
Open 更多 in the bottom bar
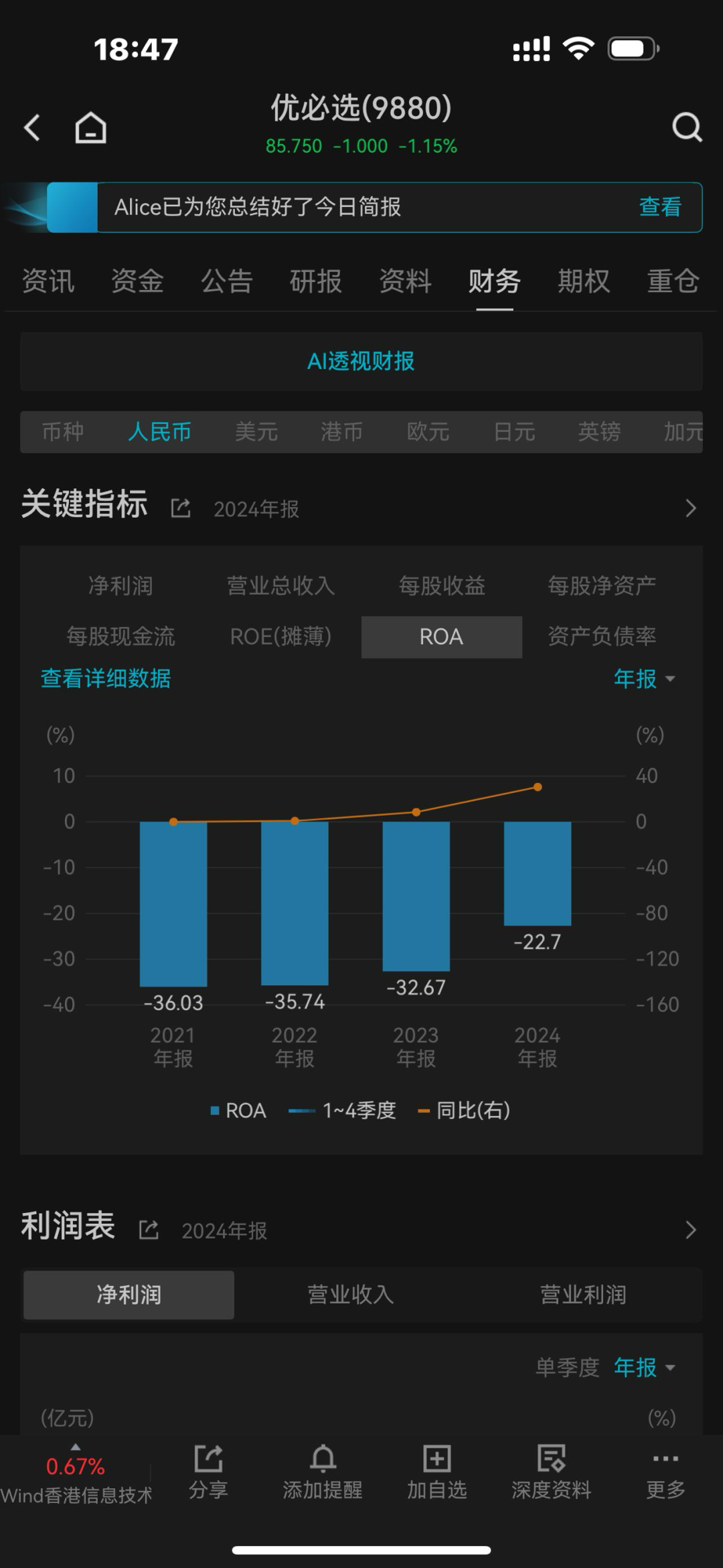665,1472
